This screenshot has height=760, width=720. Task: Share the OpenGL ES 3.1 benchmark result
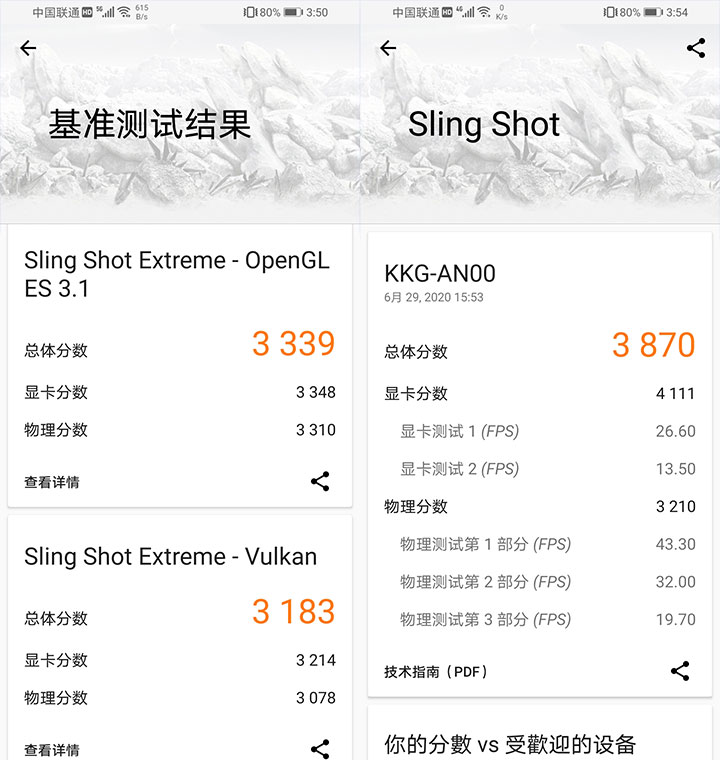point(320,481)
